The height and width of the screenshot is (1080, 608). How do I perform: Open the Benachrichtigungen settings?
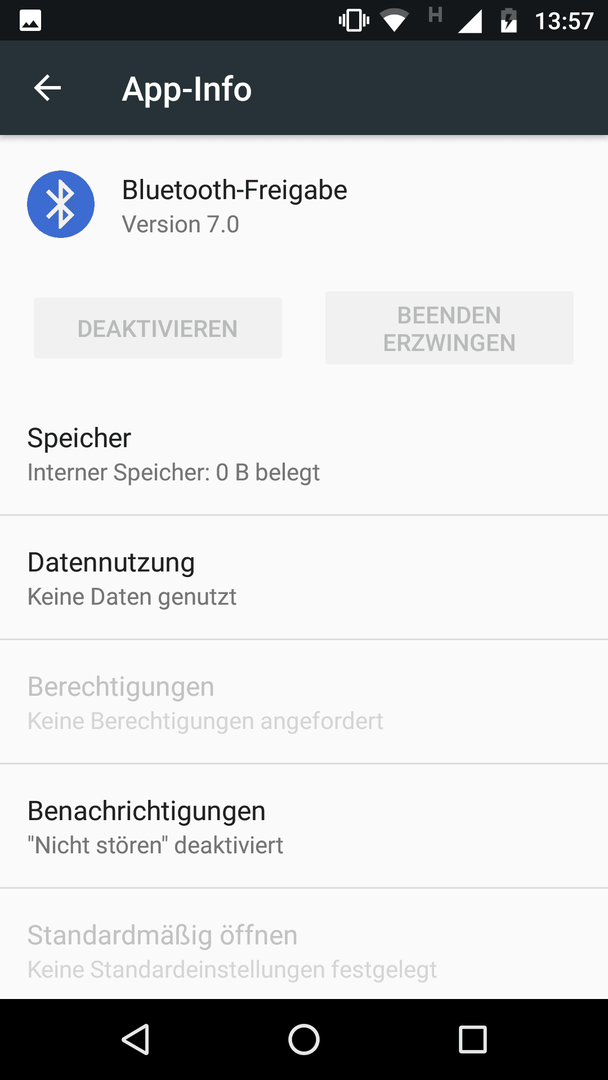(x=304, y=826)
